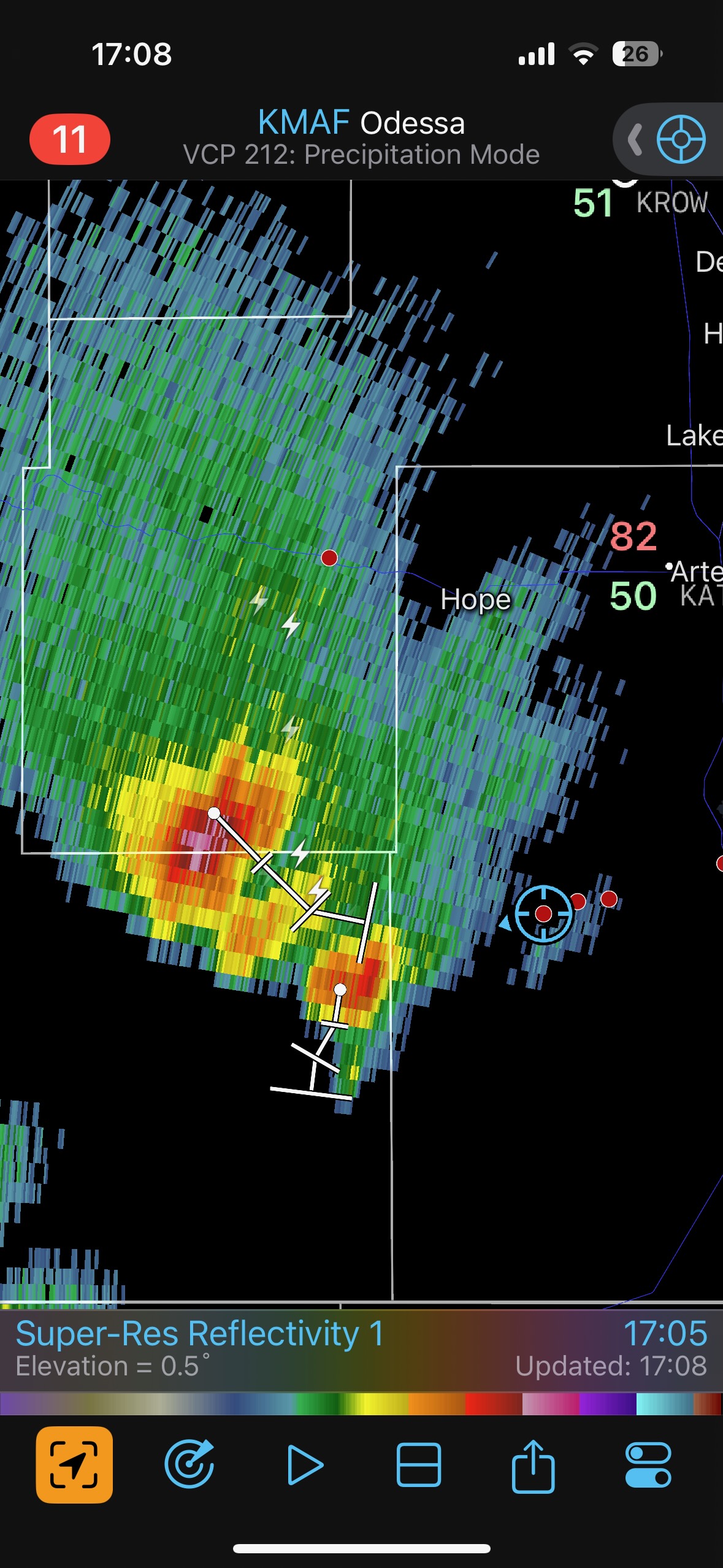Open the settings toggles menu
Screen dimensions: 723x1568
(x=648, y=1465)
